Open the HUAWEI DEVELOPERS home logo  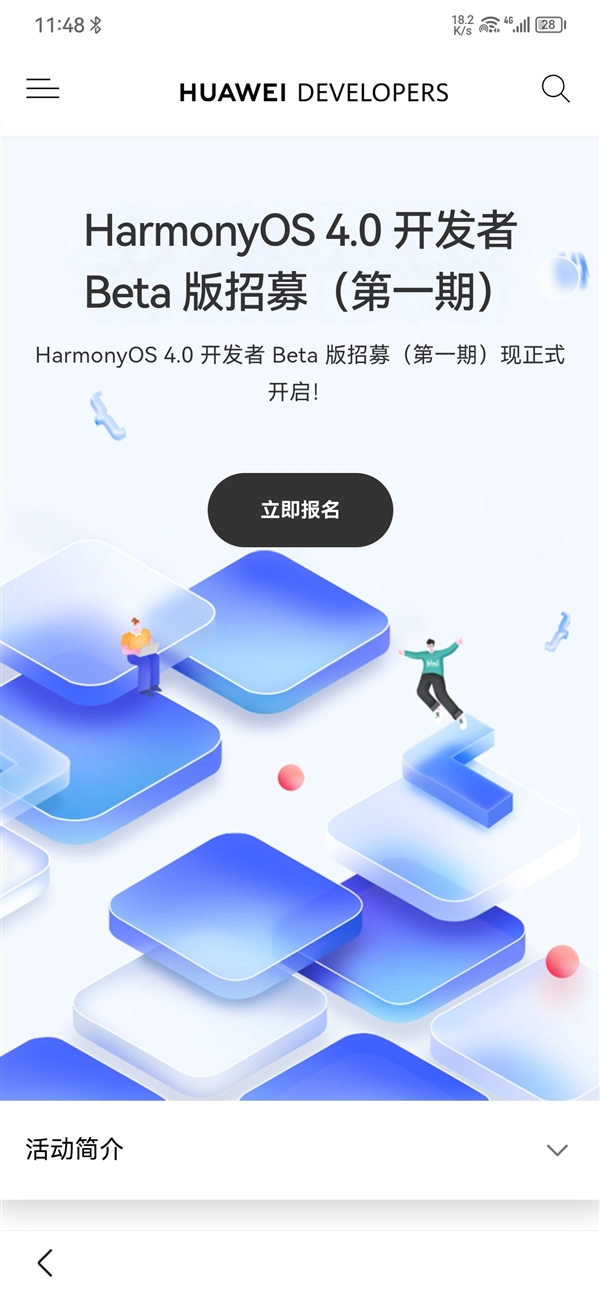pos(314,93)
